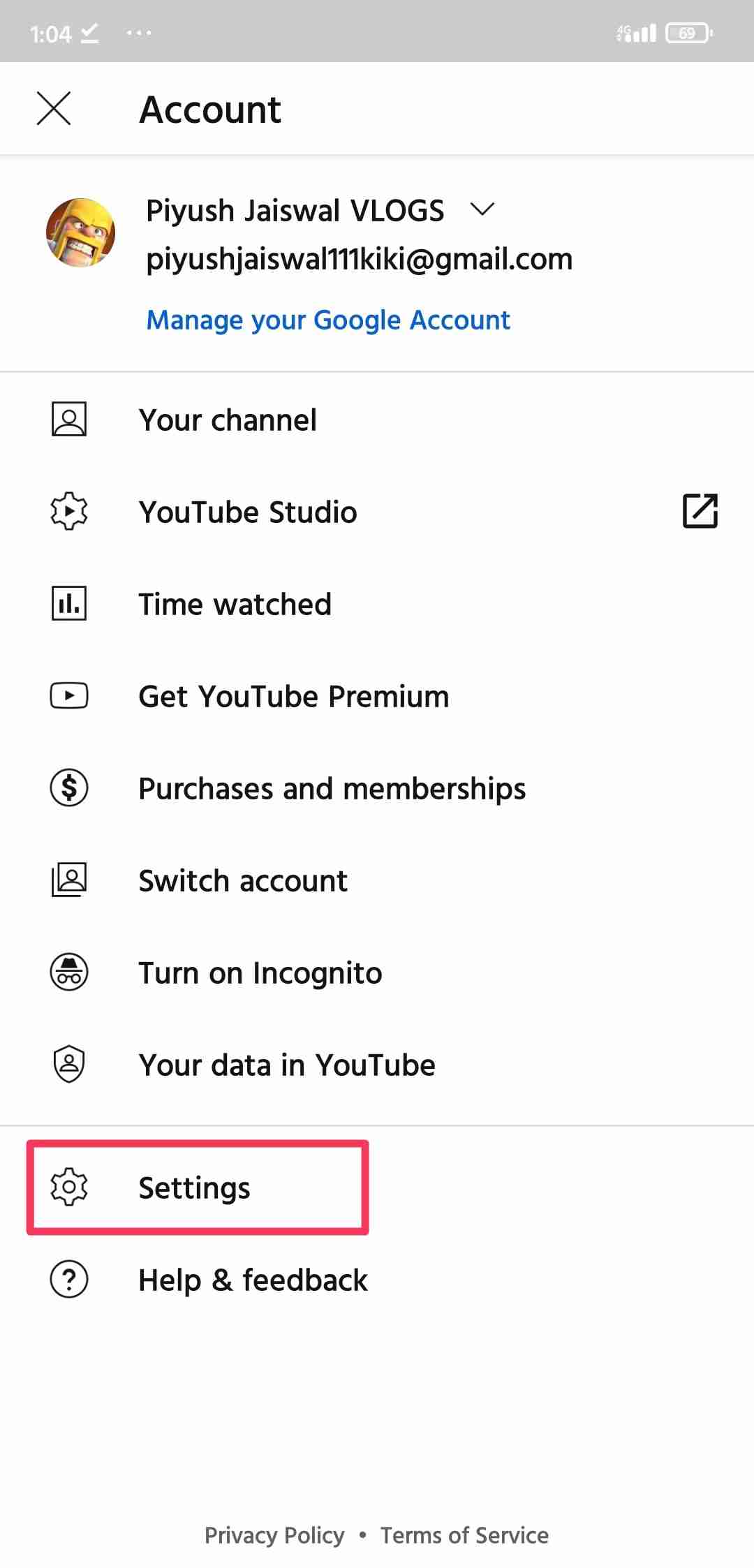
Task: Close the Account screen
Action: (54, 109)
